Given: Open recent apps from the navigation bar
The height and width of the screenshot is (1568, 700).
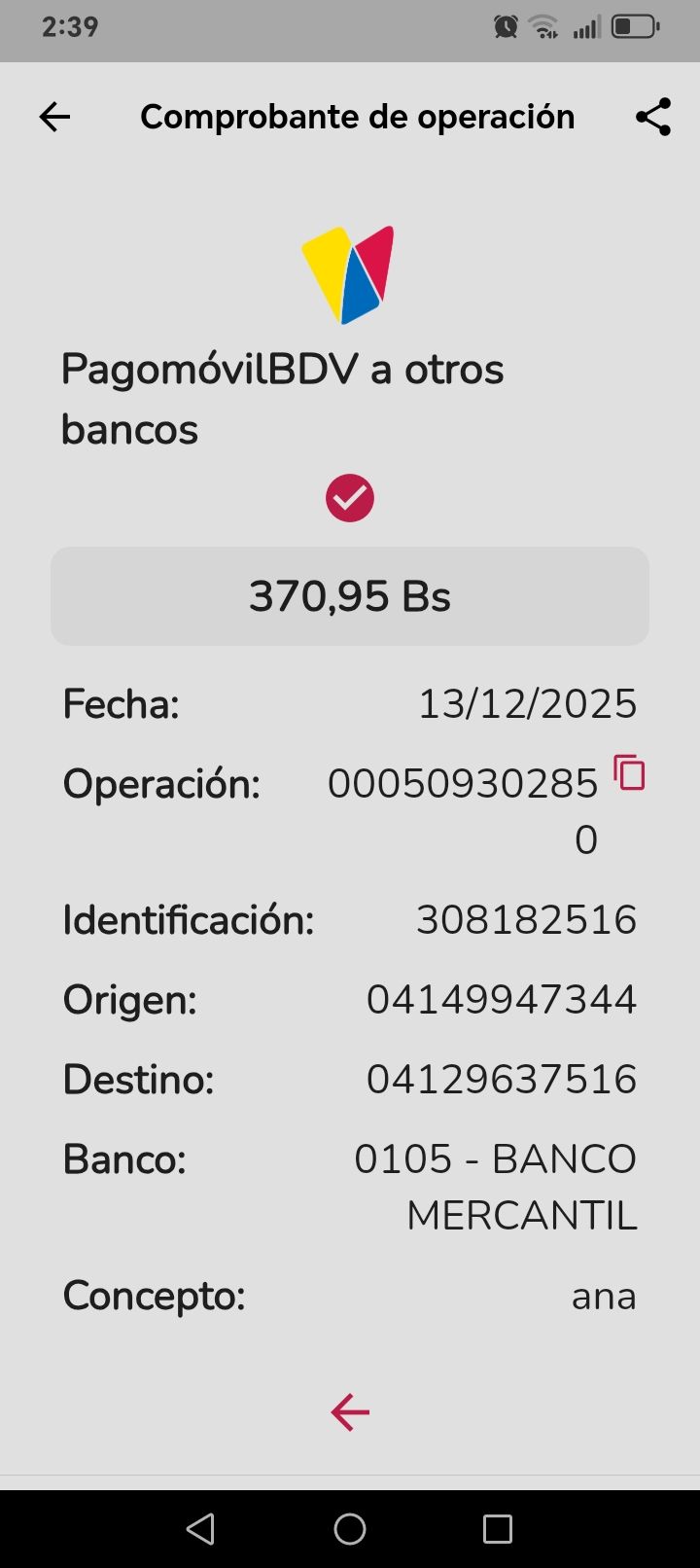Looking at the screenshot, I should 497,1529.
